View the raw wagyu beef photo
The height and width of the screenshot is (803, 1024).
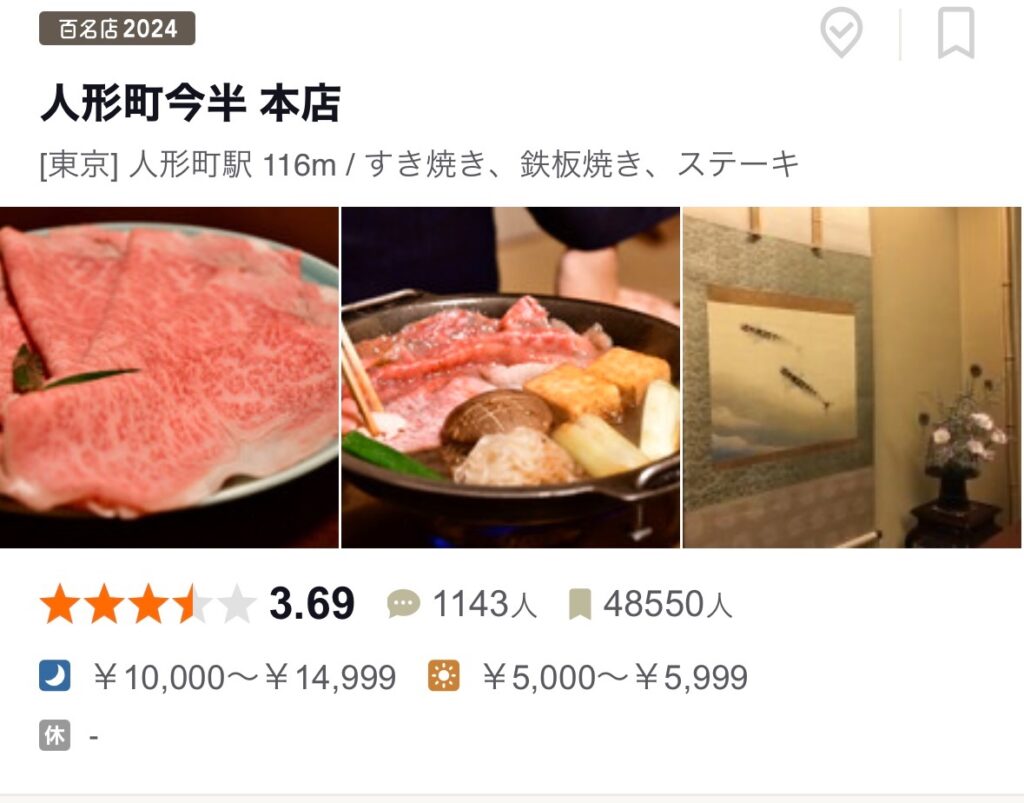click(169, 377)
